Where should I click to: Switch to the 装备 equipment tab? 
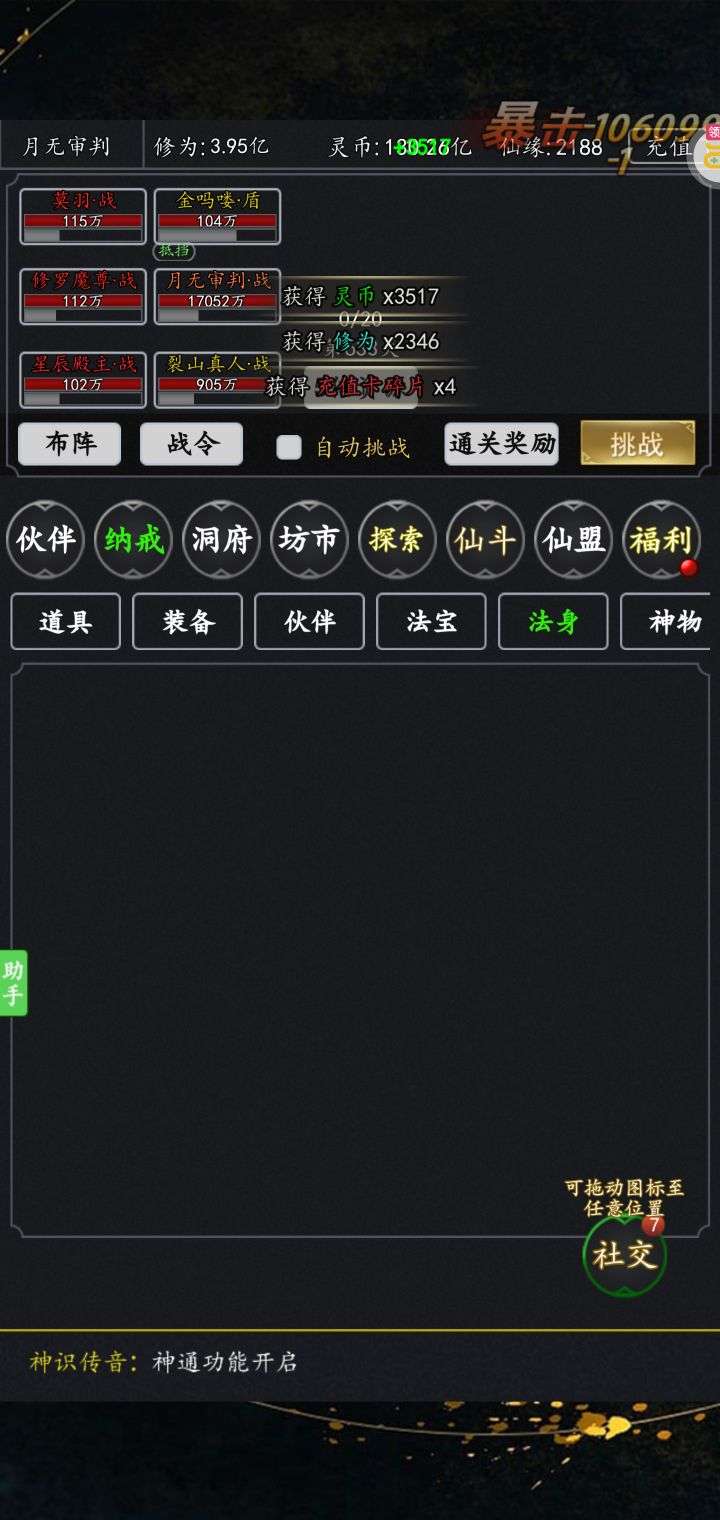coord(188,622)
